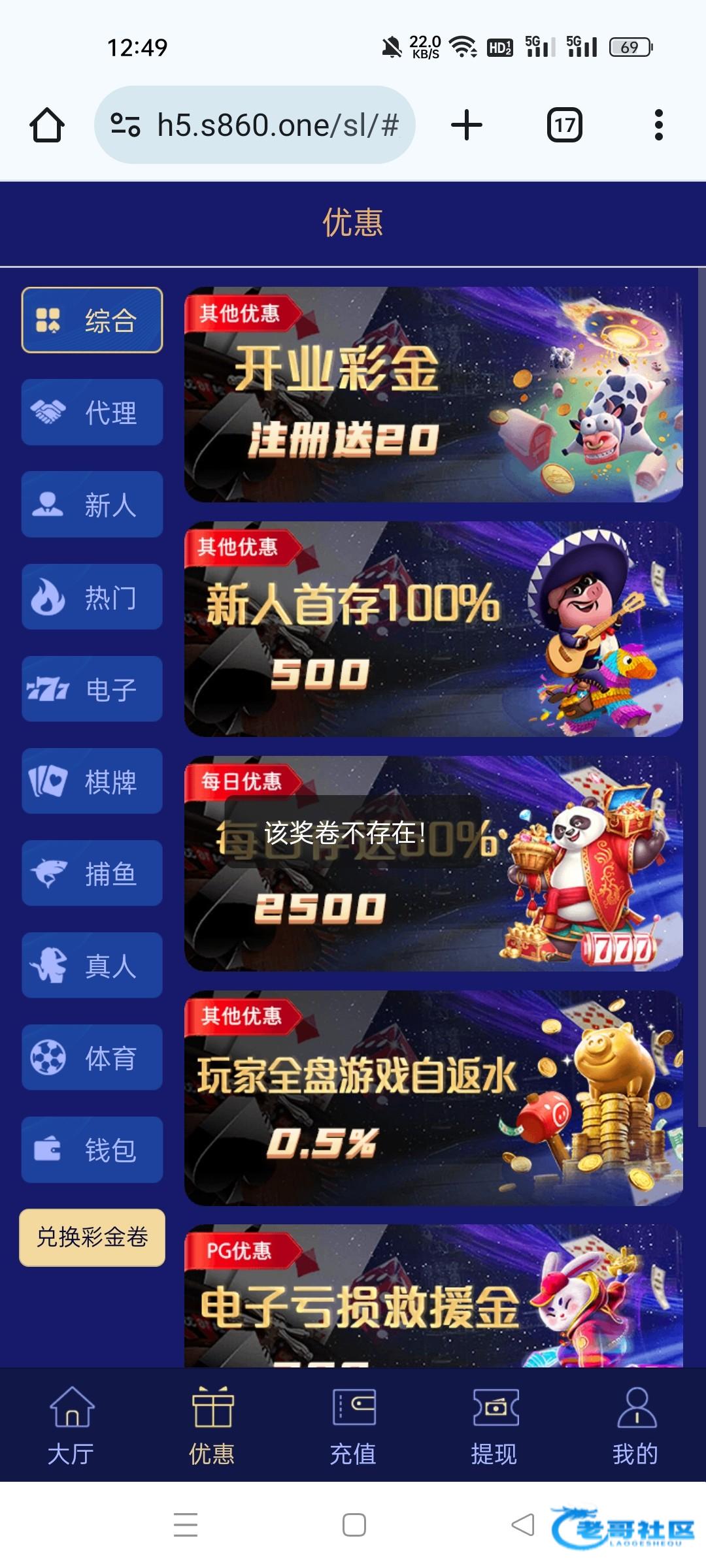This screenshot has width=706, height=1568.
Task: Select the 代理 category
Action: tap(92, 412)
